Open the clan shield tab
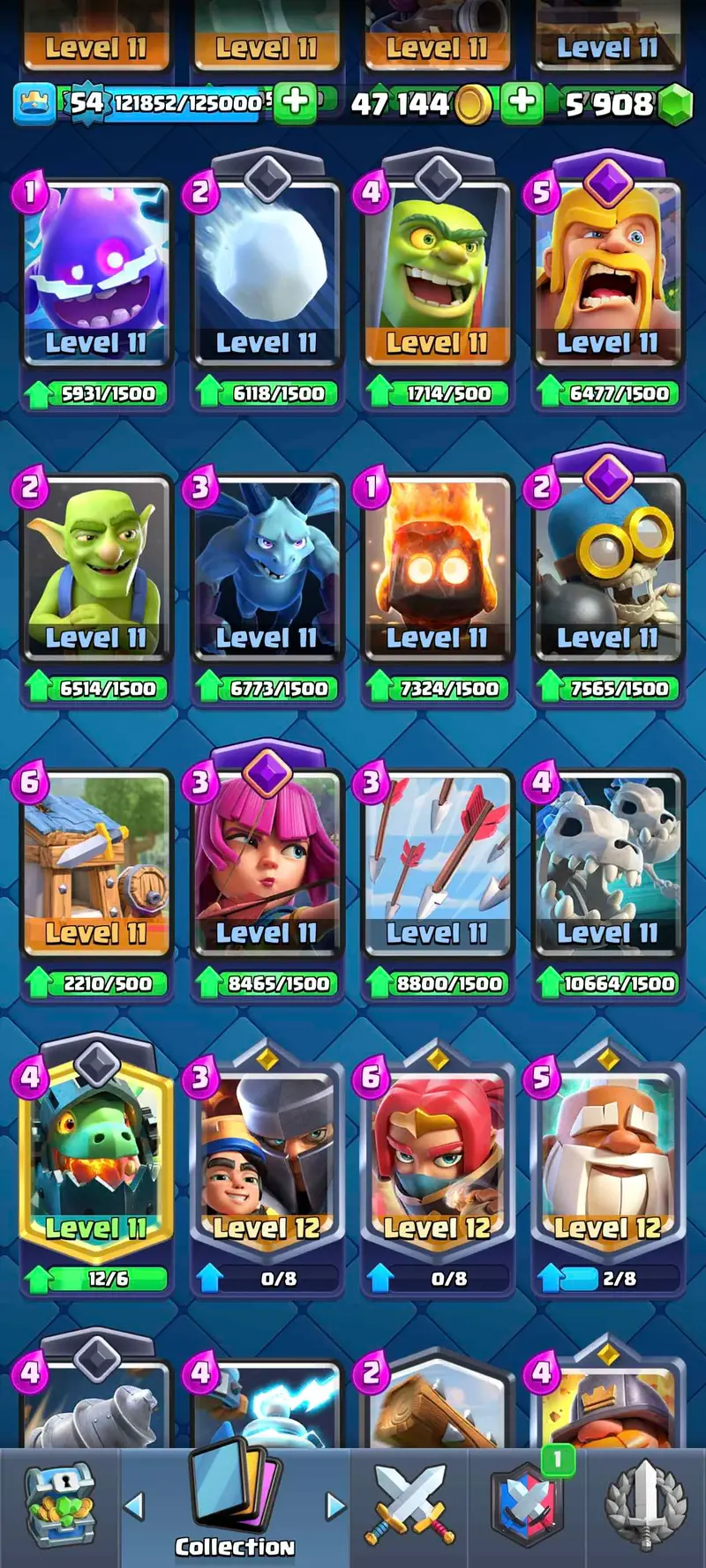This screenshot has width=706, height=1568. (x=528, y=1506)
